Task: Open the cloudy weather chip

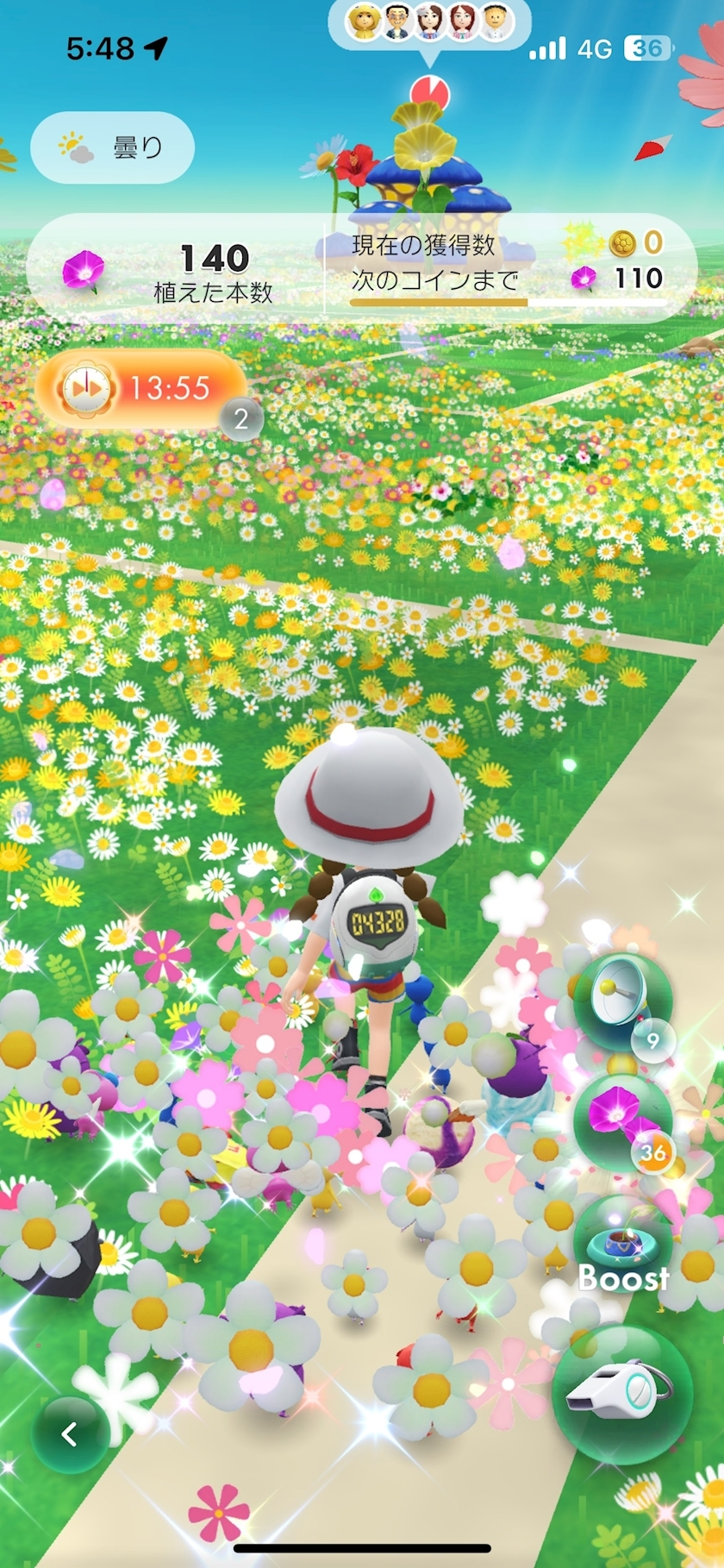Action: click(113, 147)
